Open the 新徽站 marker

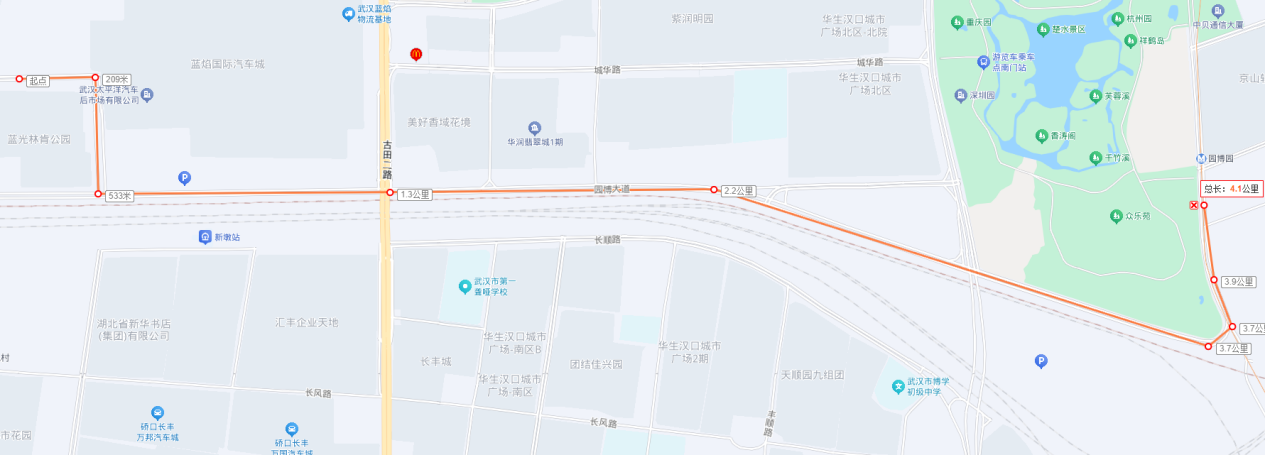click(205, 237)
